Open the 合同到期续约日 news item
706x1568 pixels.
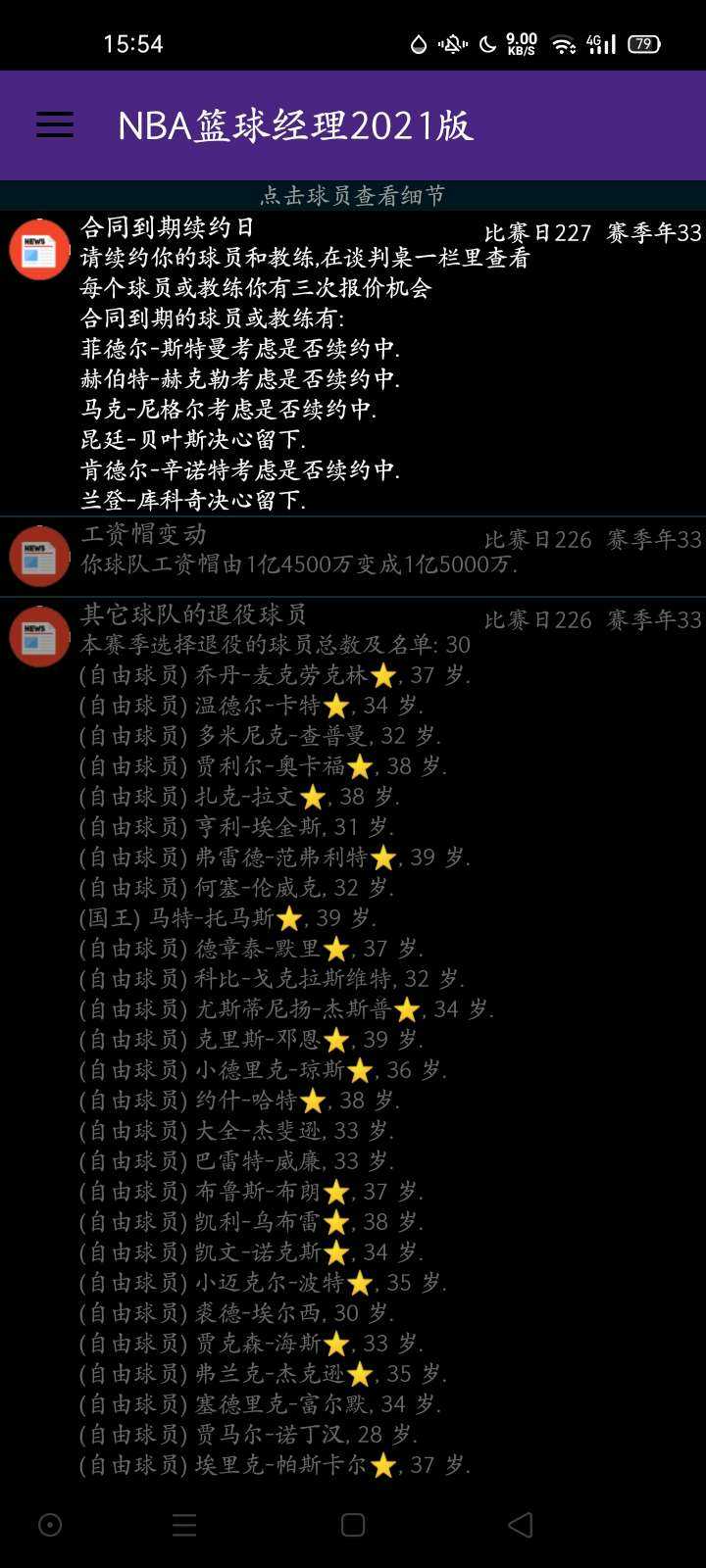[167, 227]
